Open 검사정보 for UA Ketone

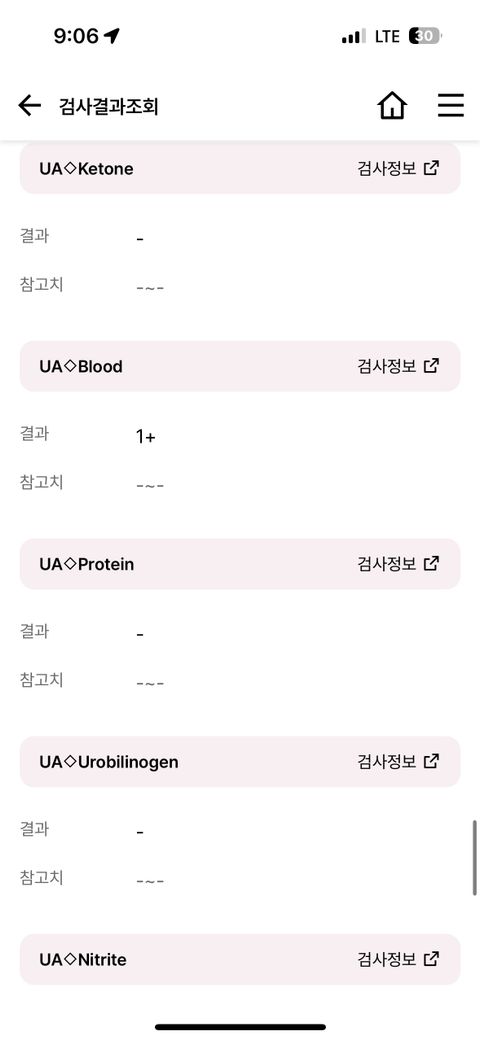pos(398,168)
